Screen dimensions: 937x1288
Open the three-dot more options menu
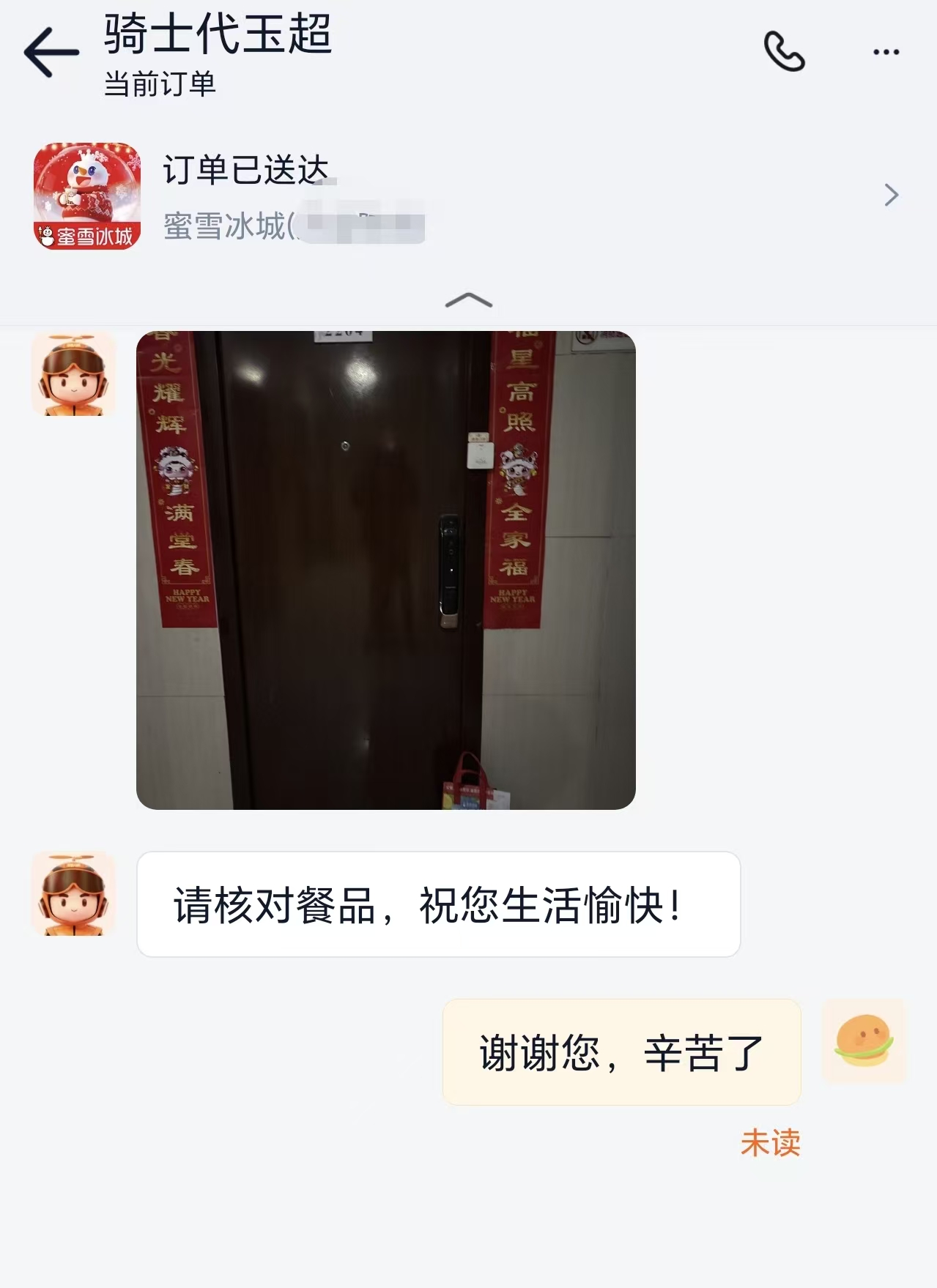click(886, 52)
